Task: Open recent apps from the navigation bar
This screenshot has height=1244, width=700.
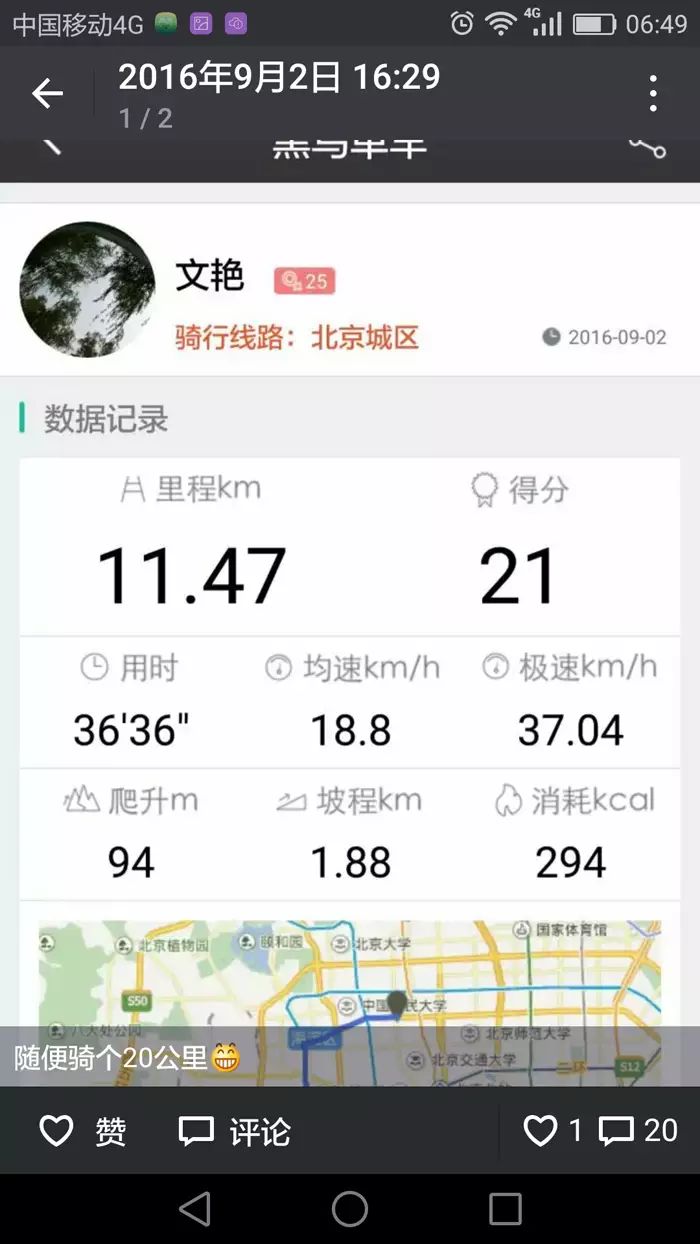Action: pyautogui.click(x=505, y=1209)
